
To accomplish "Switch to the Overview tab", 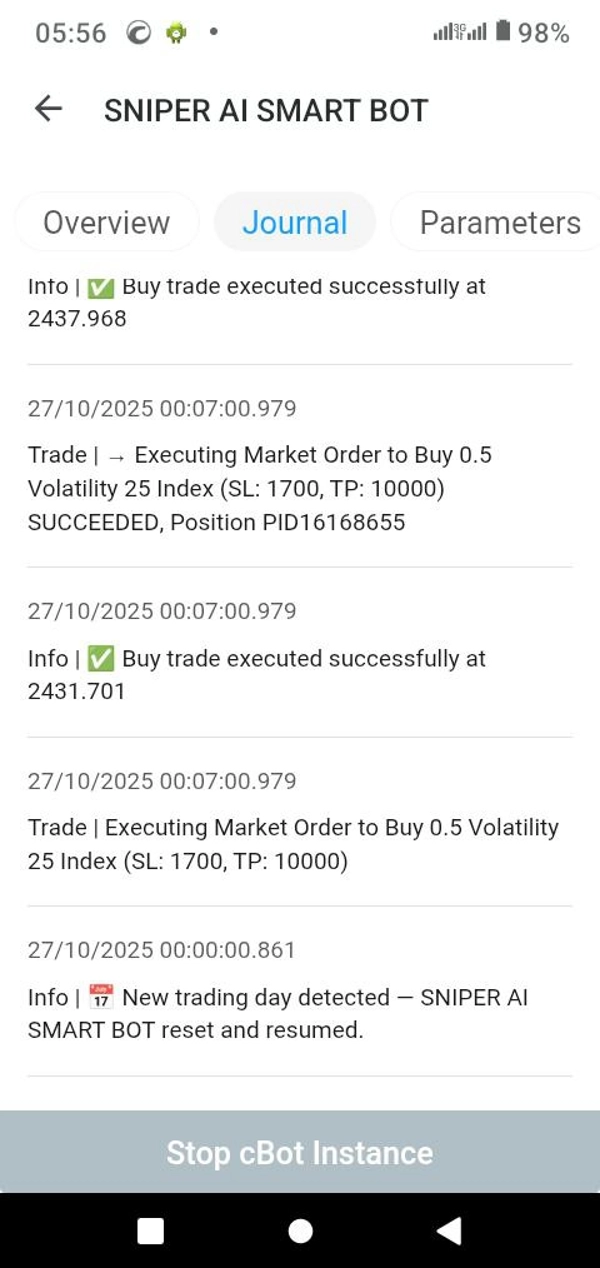I will 107,222.
